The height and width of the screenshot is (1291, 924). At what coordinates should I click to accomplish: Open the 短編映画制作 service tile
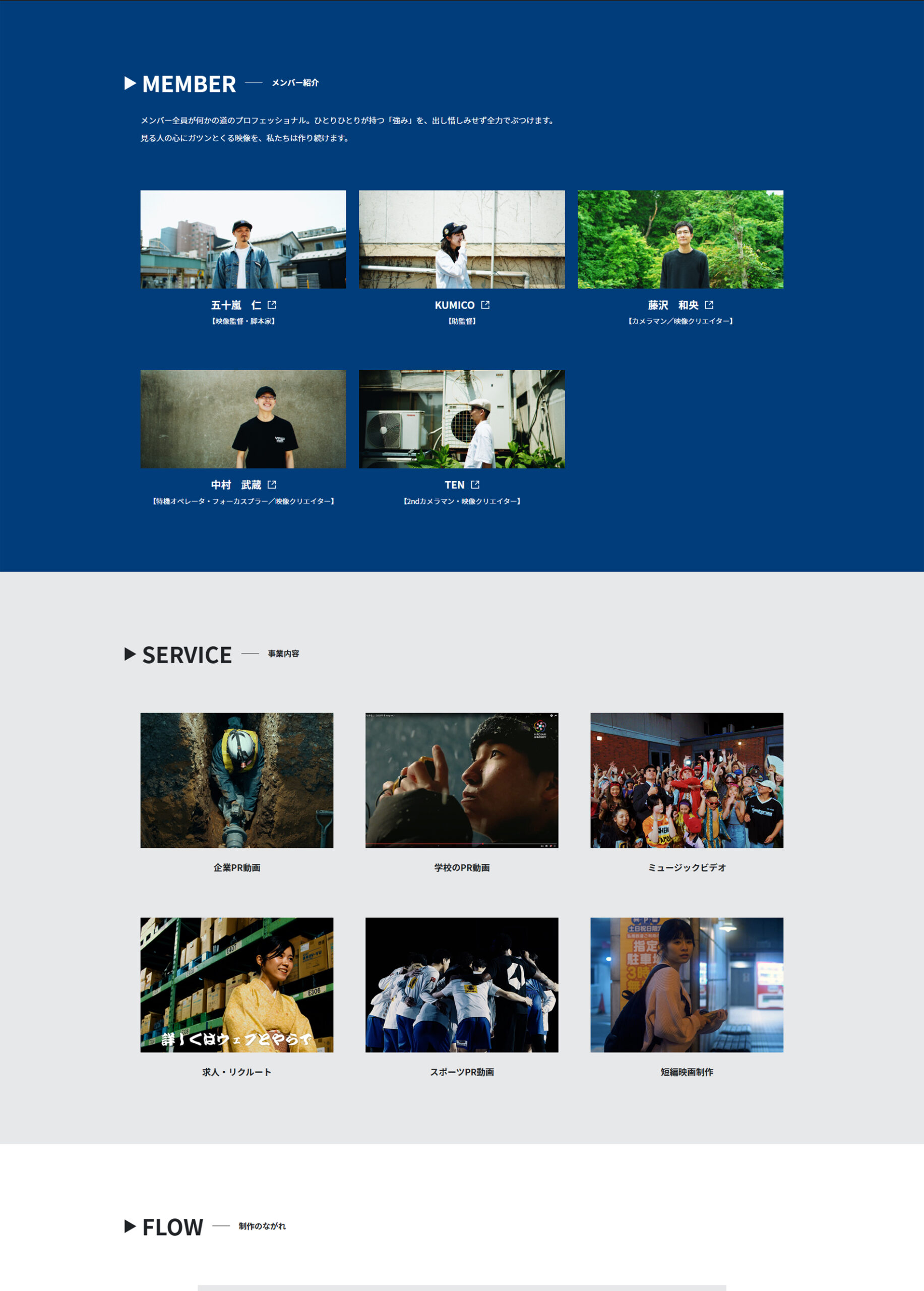click(x=686, y=984)
